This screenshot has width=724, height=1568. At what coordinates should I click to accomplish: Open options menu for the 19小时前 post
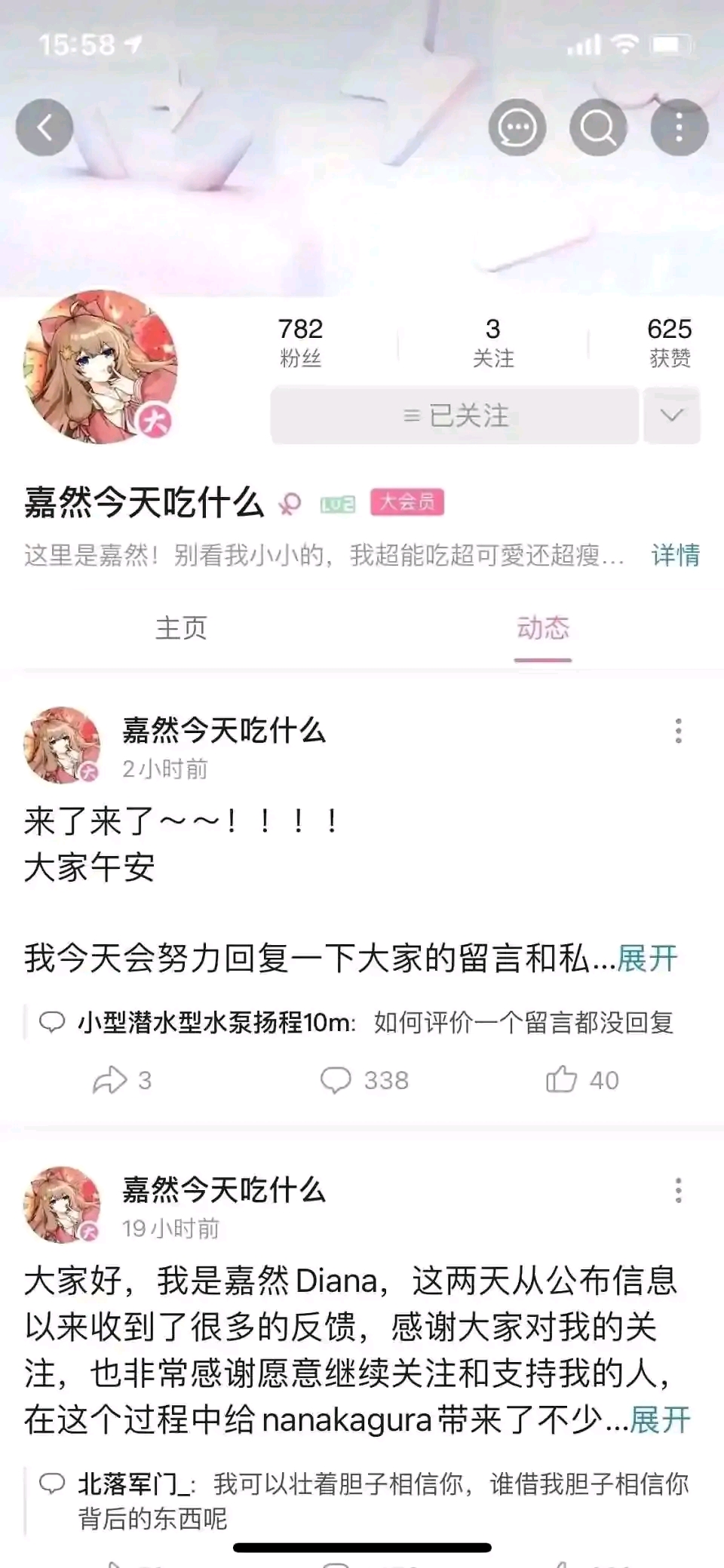point(679,1191)
